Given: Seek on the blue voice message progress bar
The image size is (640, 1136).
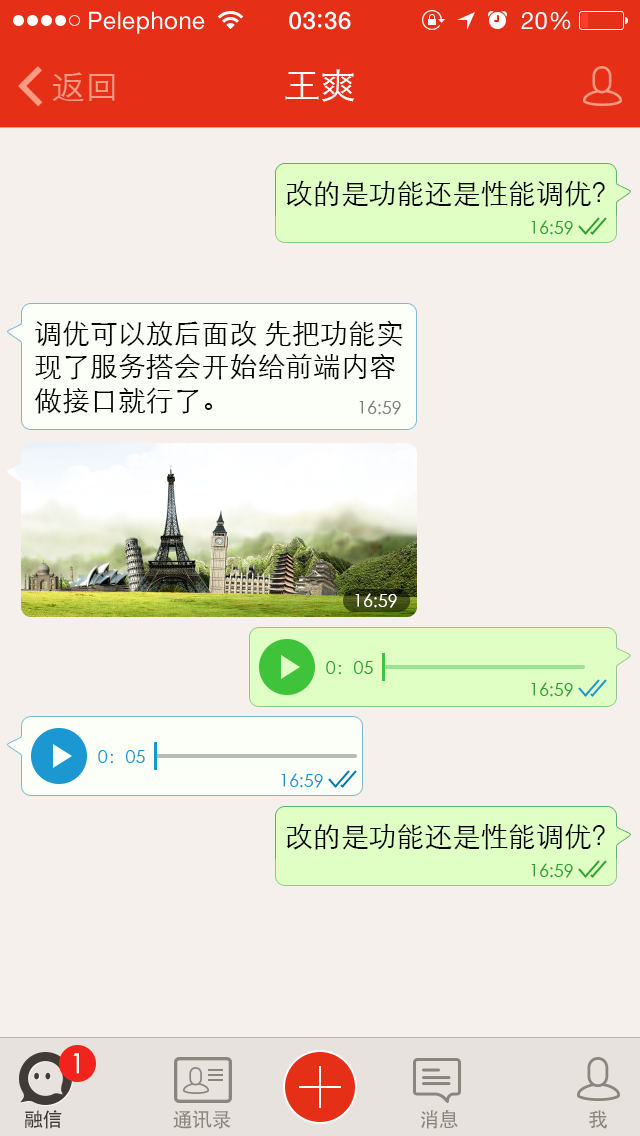Looking at the screenshot, I should 256,756.
